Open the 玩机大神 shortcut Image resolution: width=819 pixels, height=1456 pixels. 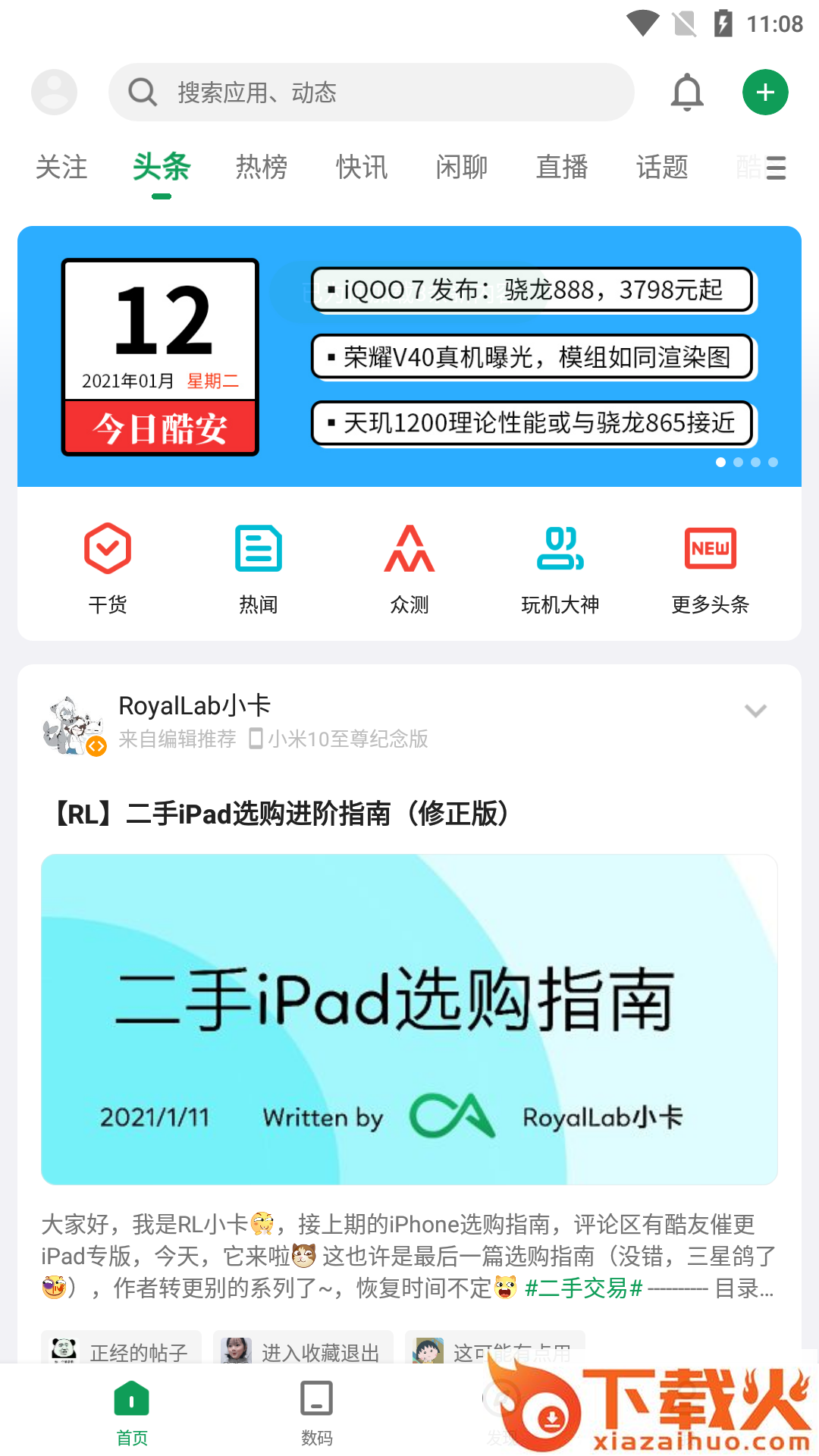560,567
